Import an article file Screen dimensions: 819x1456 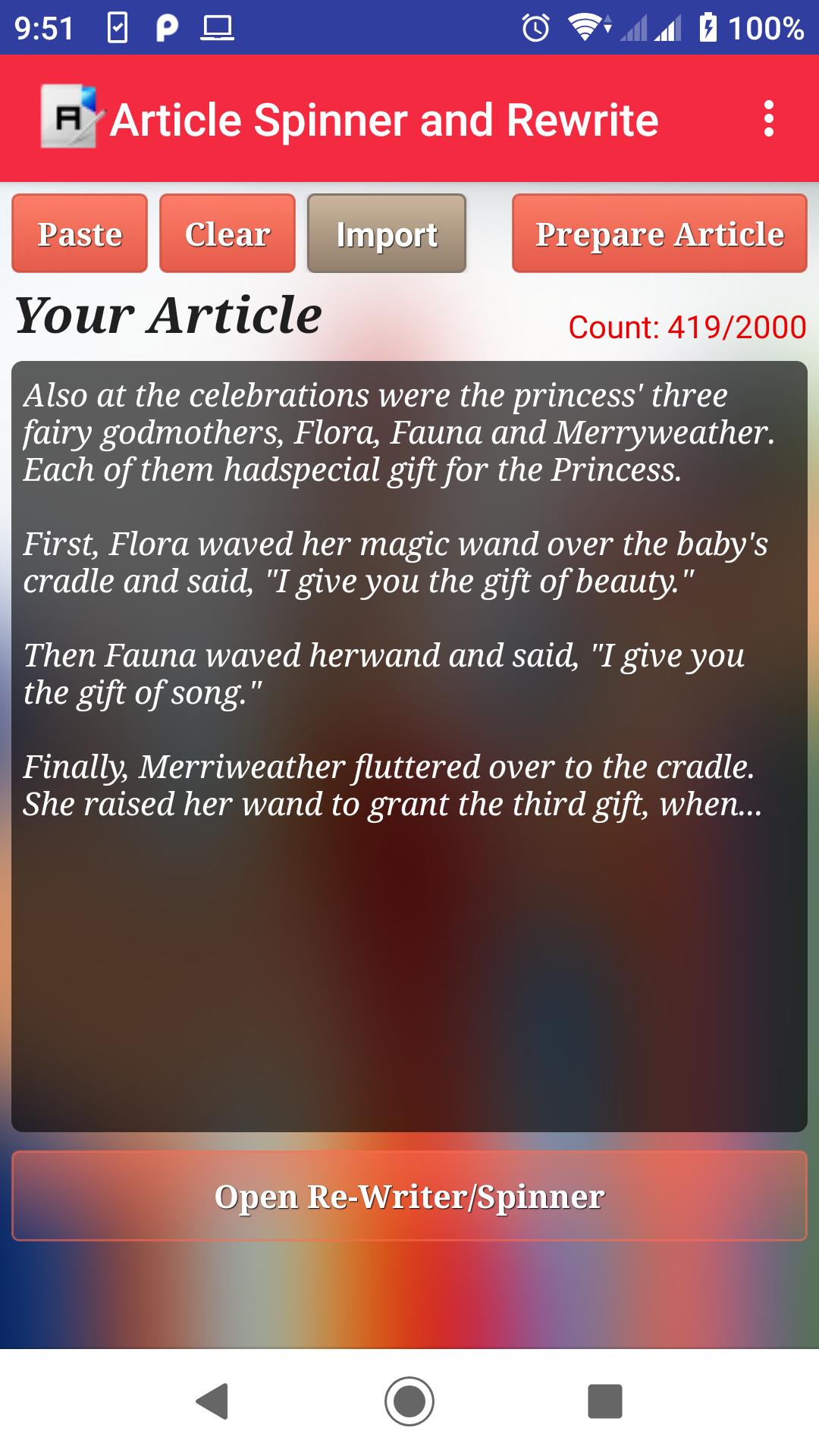coord(387,234)
